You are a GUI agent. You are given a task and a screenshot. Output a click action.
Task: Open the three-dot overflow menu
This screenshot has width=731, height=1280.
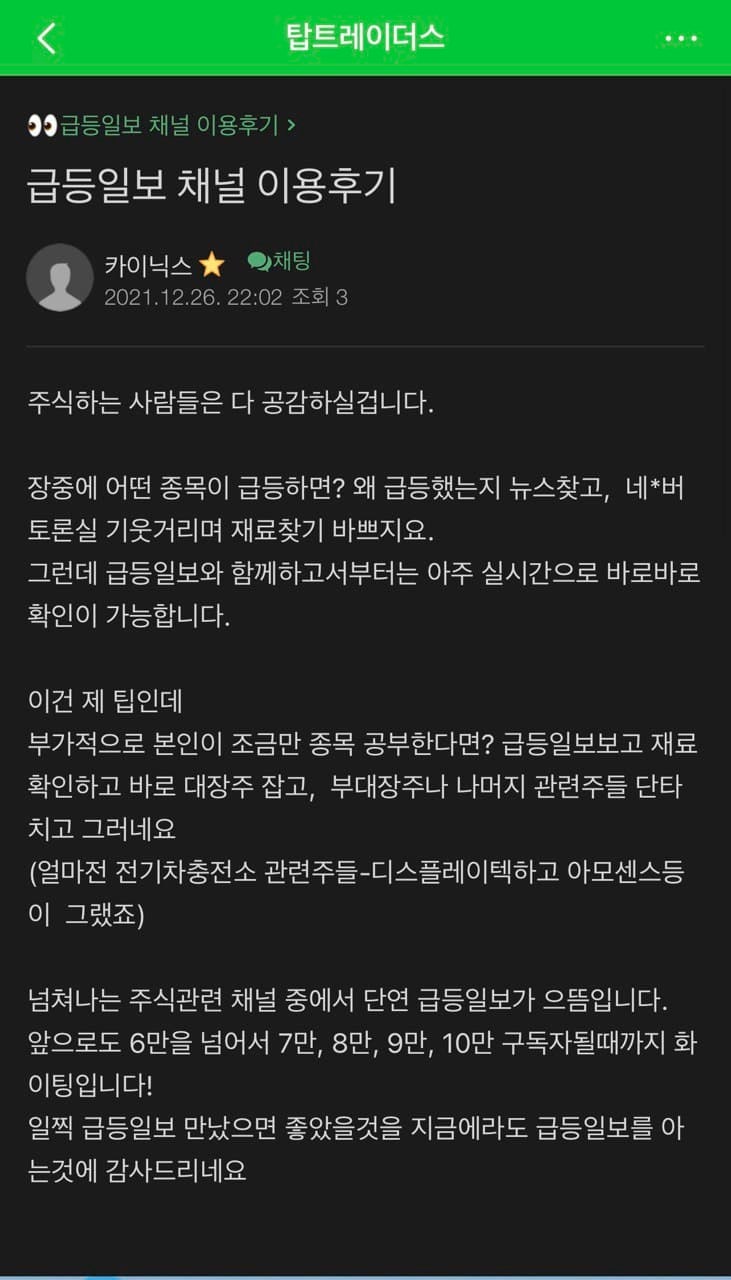click(x=681, y=38)
